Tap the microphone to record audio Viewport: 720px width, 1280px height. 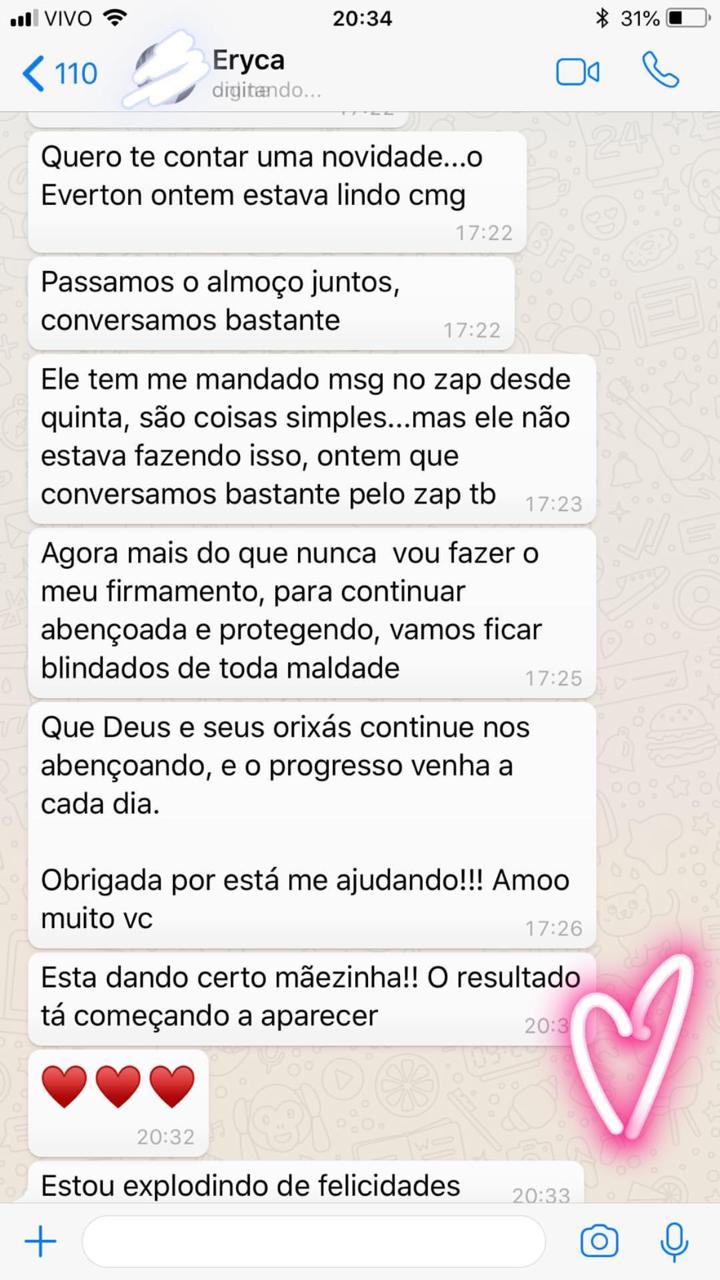675,1242
